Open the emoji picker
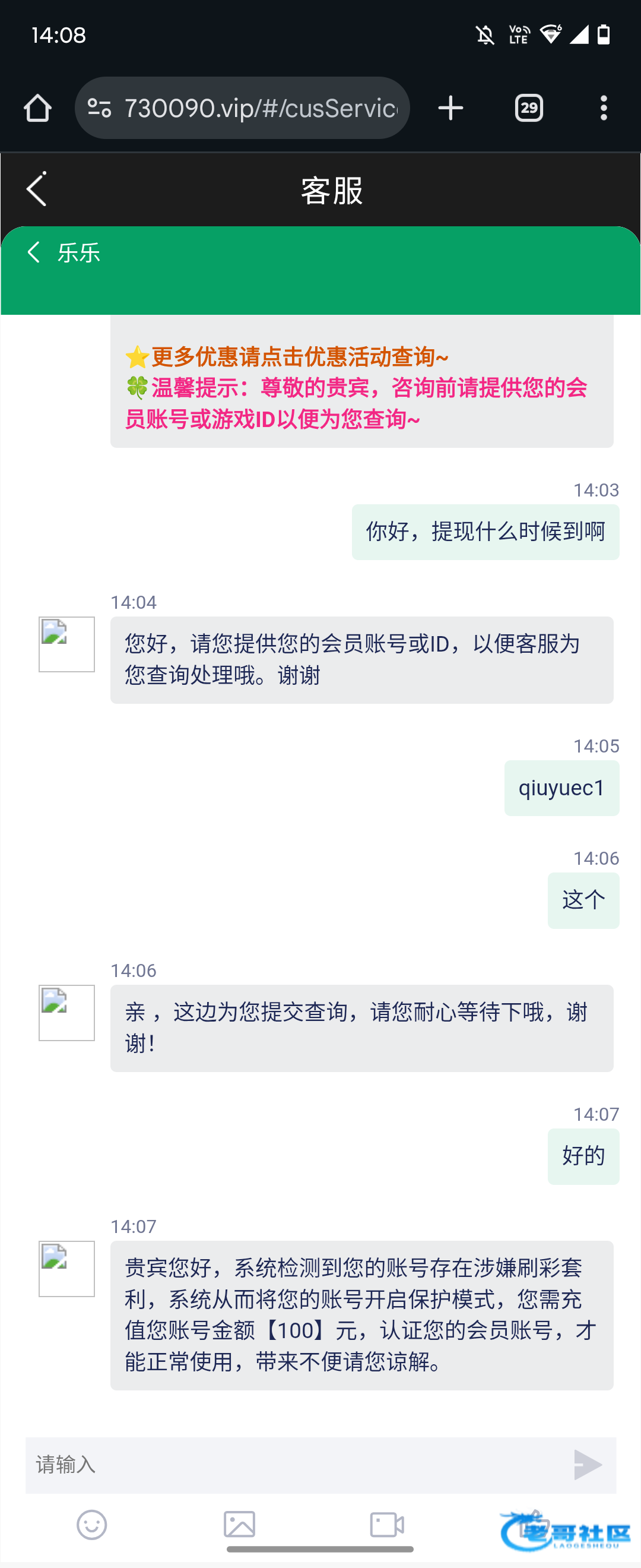 point(92,1525)
